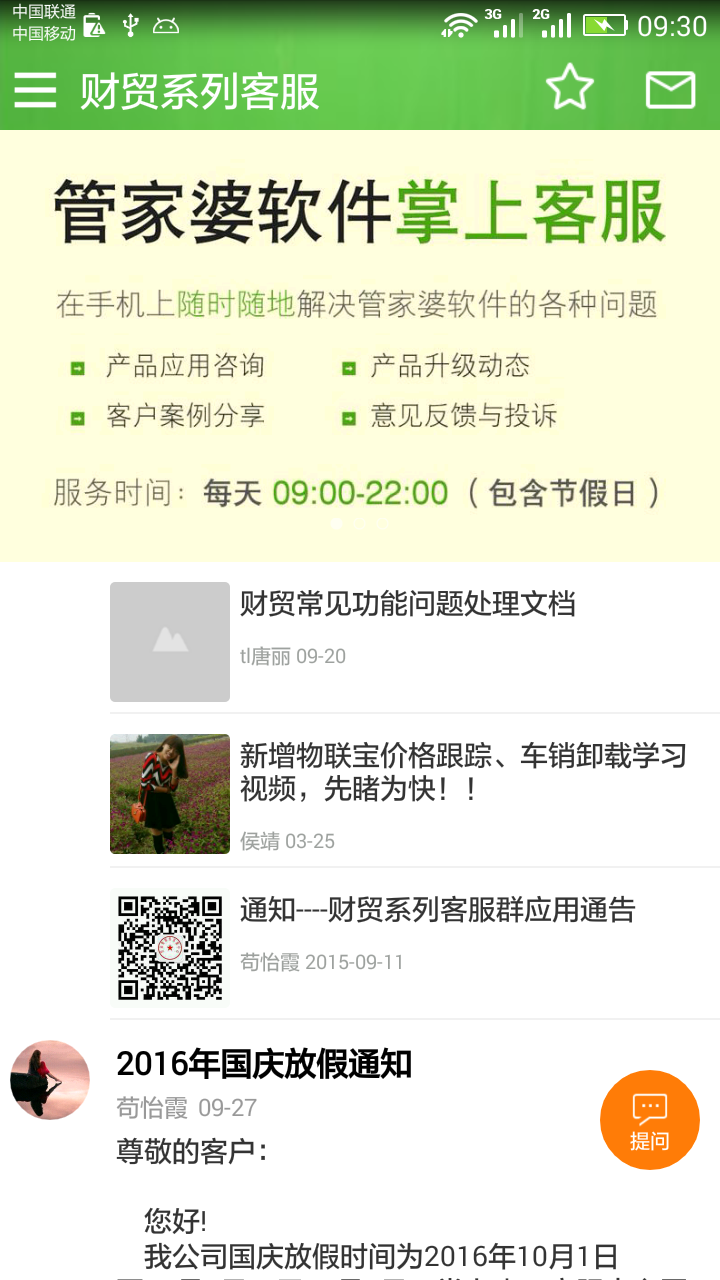720x1280 pixels.
Task: Open 新增物联宝价格跟踪 video post
Action: click(x=462, y=772)
